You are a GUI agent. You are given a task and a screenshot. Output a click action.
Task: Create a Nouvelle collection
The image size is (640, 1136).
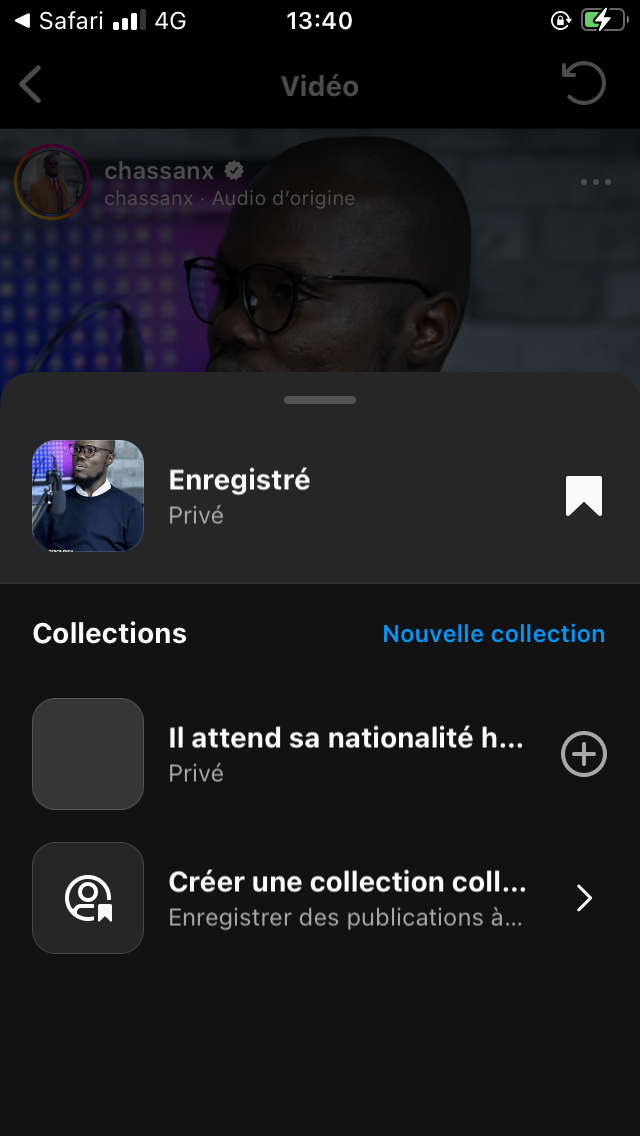coord(493,634)
